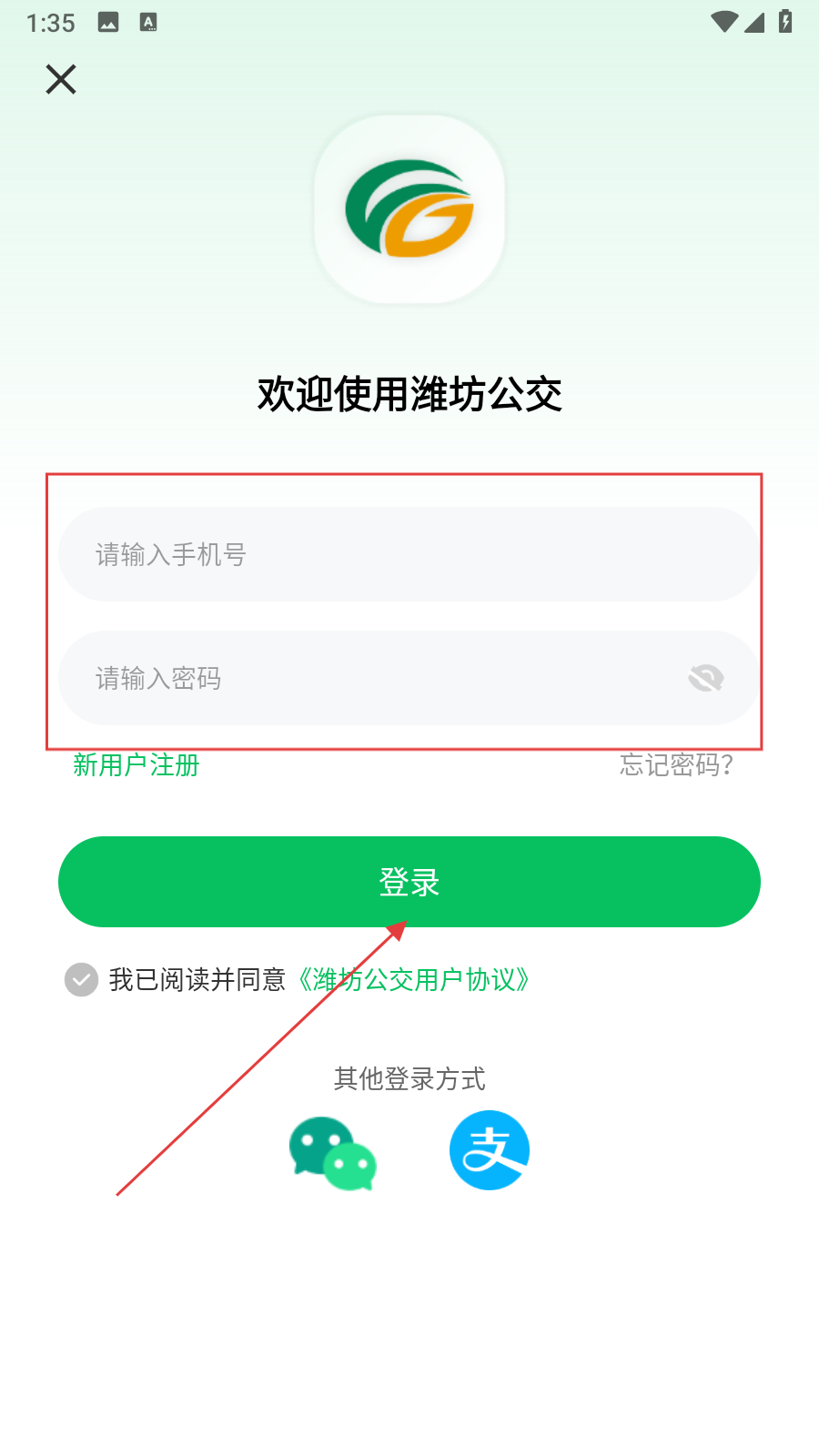Tap the phone number input field

tap(409, 554)
